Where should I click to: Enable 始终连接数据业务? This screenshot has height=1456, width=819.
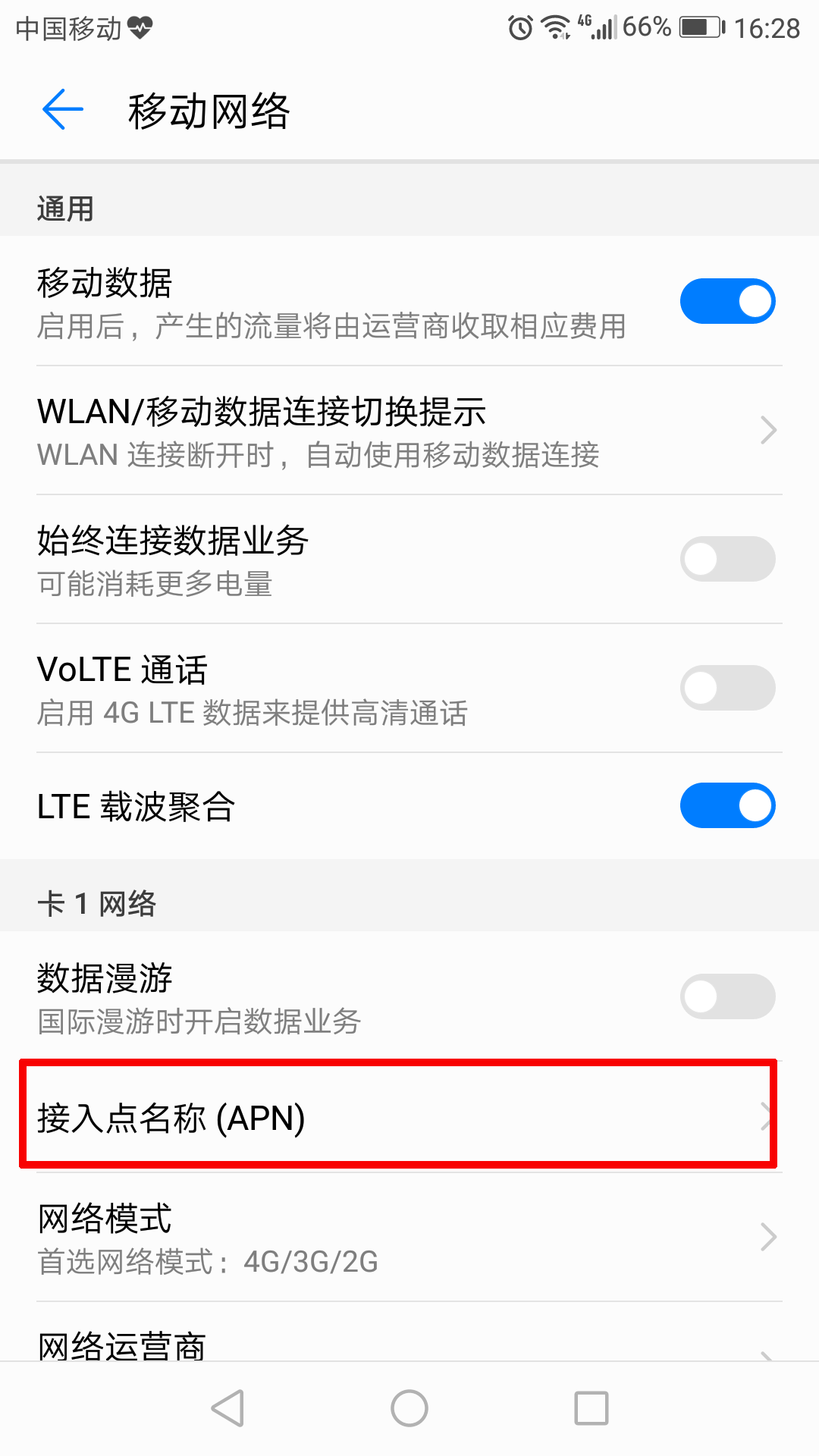click(x=726, y=559)
